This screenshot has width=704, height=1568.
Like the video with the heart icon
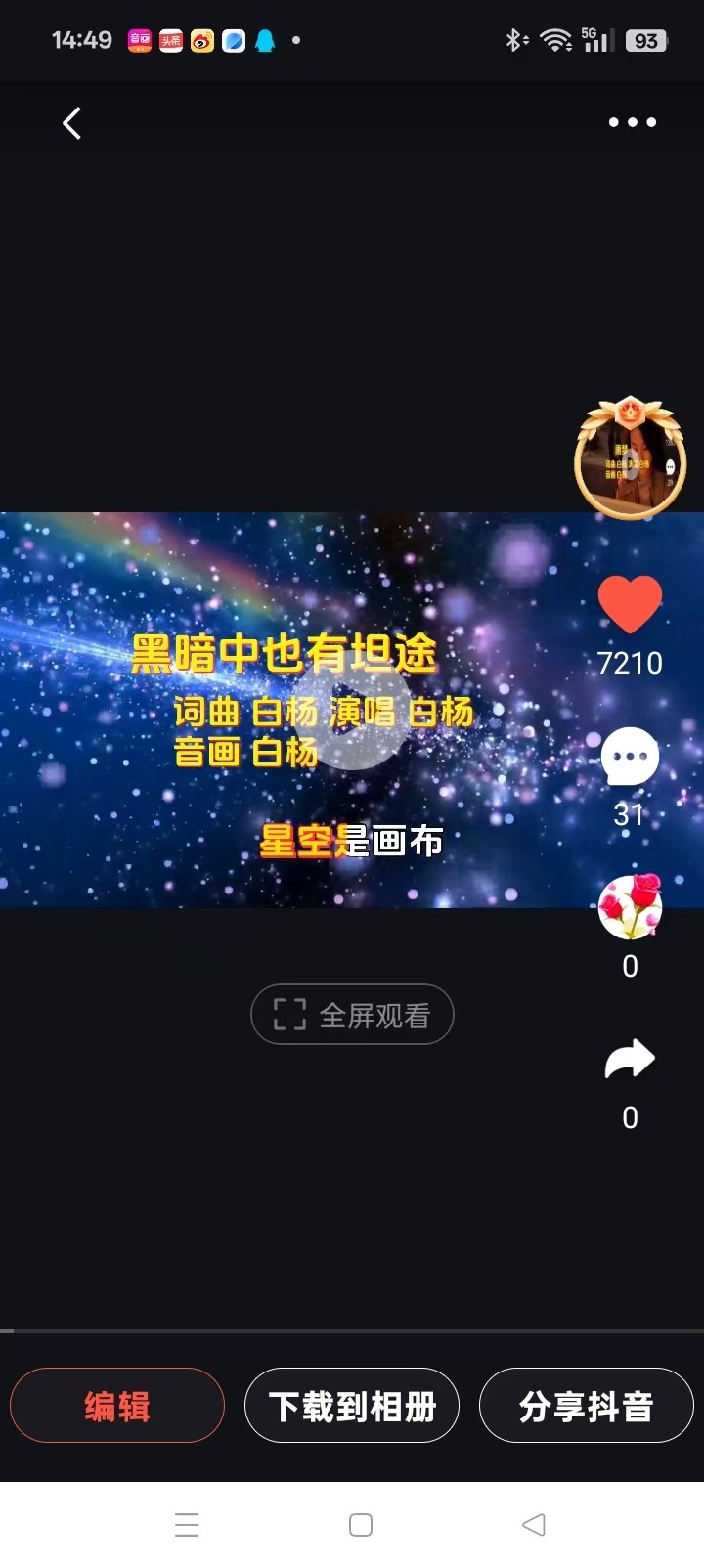(630, 603)
